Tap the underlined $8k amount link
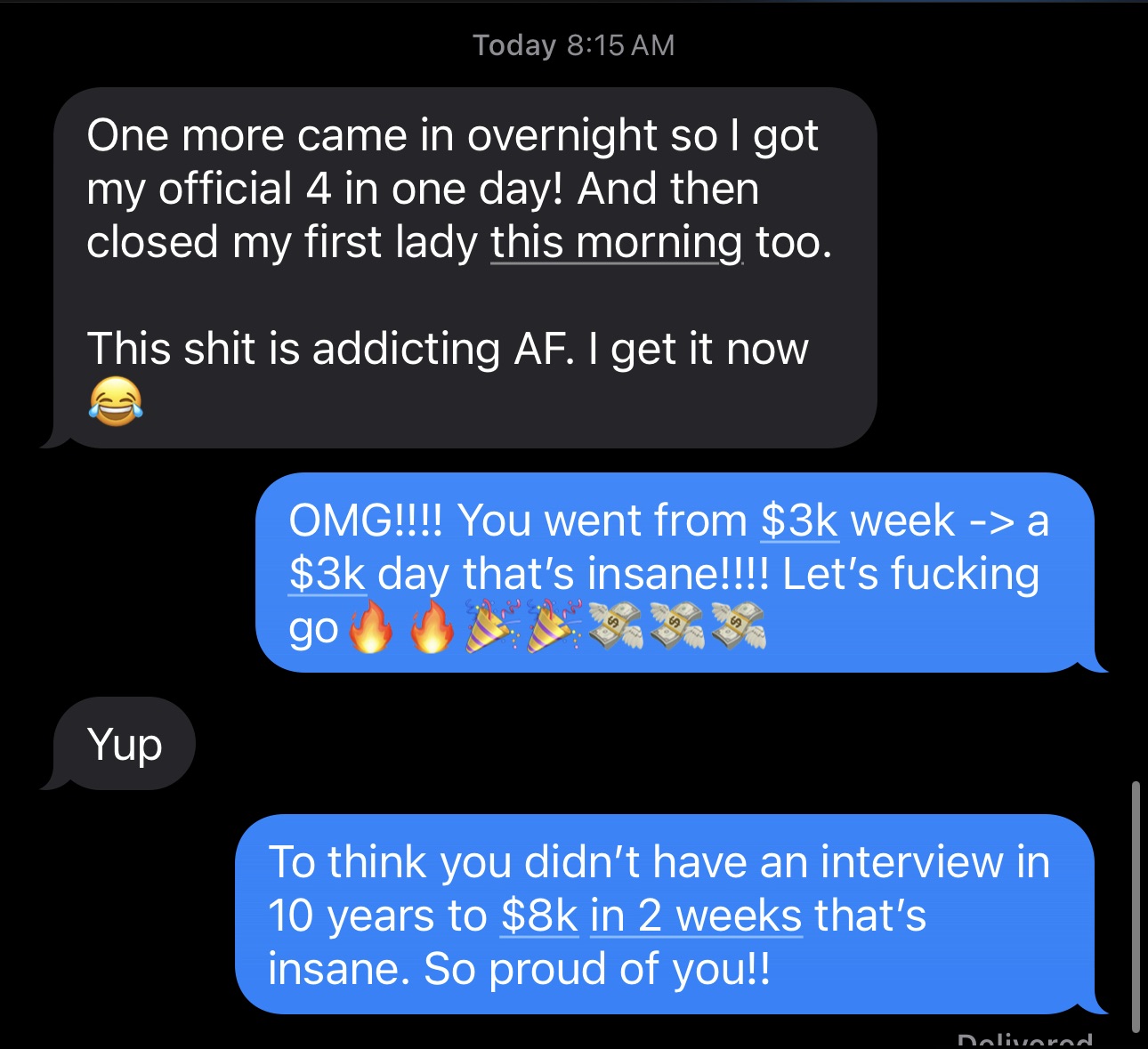Image resolution: width=1148 pixels, height=1049 pixels. point(538,916)
